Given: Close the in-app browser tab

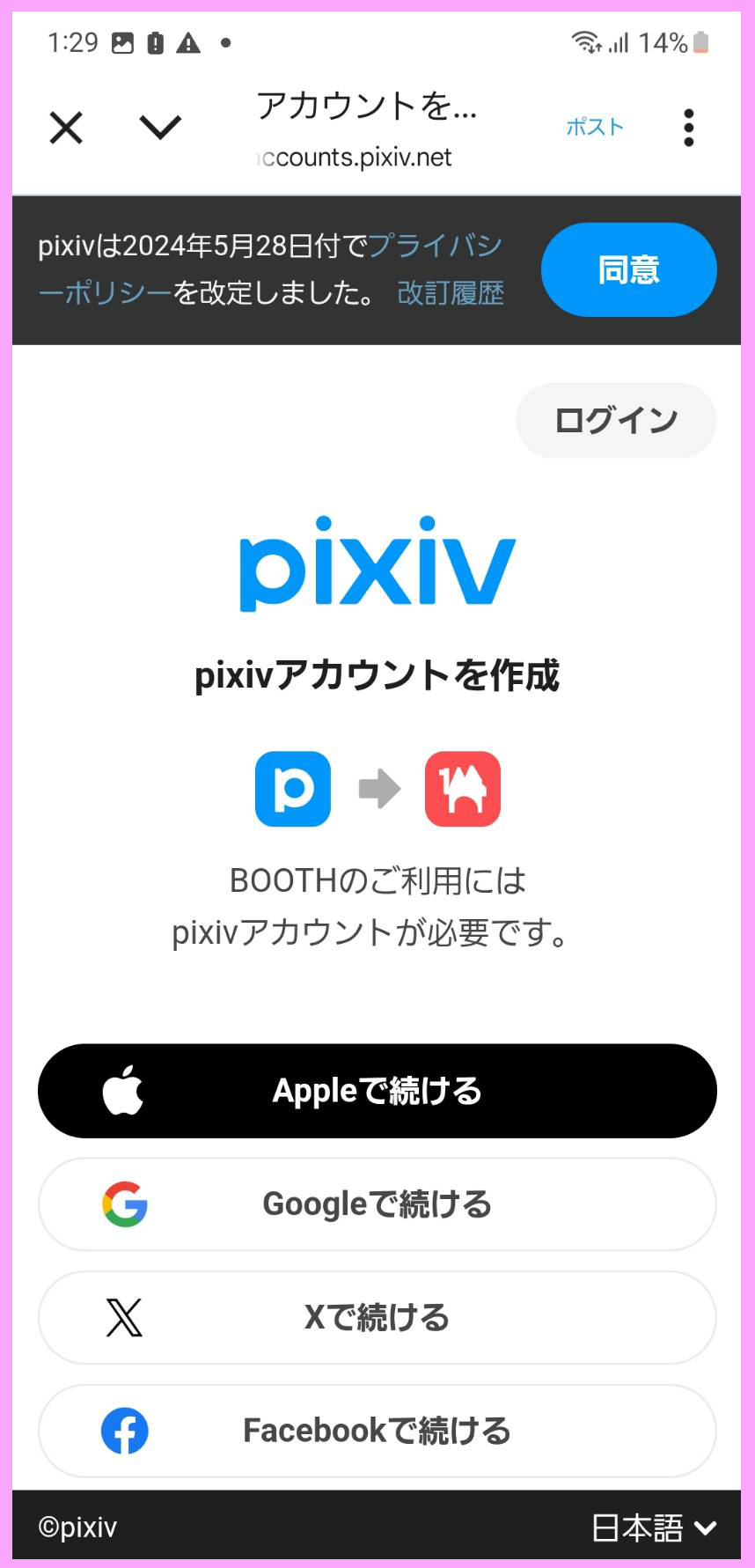Looking at the screenshot, I should [x=66, y=128].
